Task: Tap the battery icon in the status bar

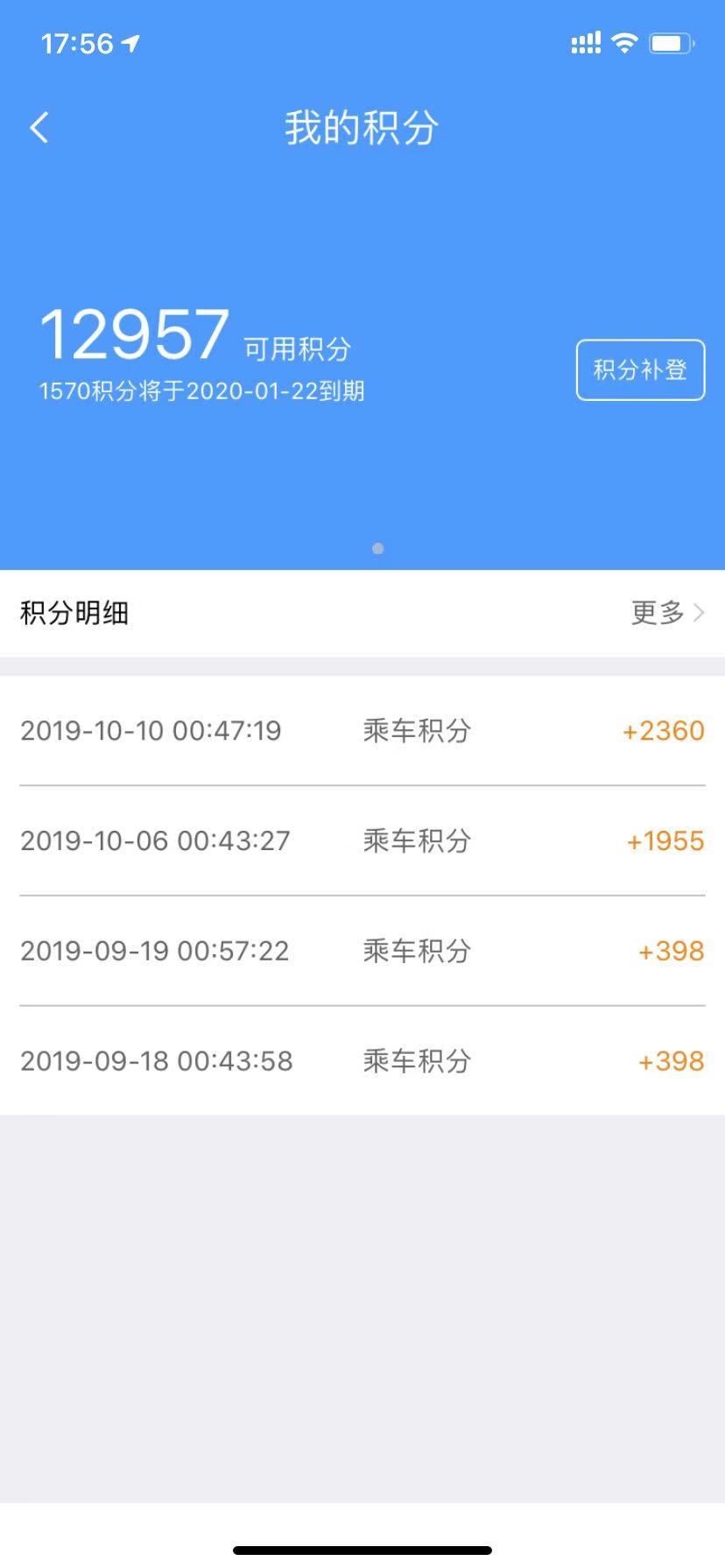Action: click(x=669, y=41)
